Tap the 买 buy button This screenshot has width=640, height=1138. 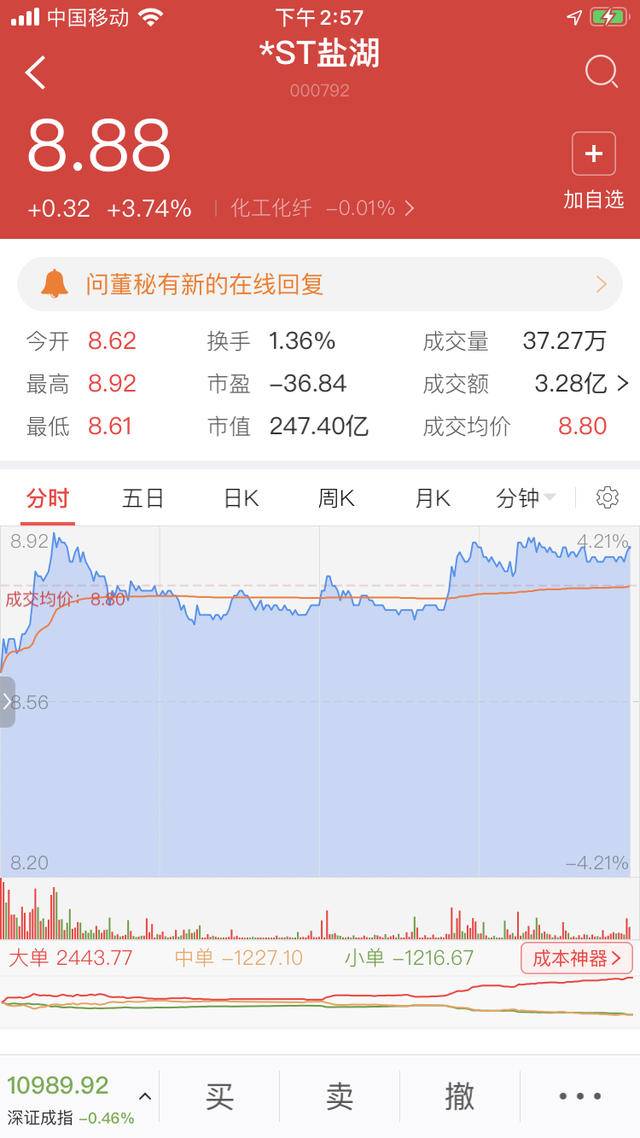click(219, 1096)
